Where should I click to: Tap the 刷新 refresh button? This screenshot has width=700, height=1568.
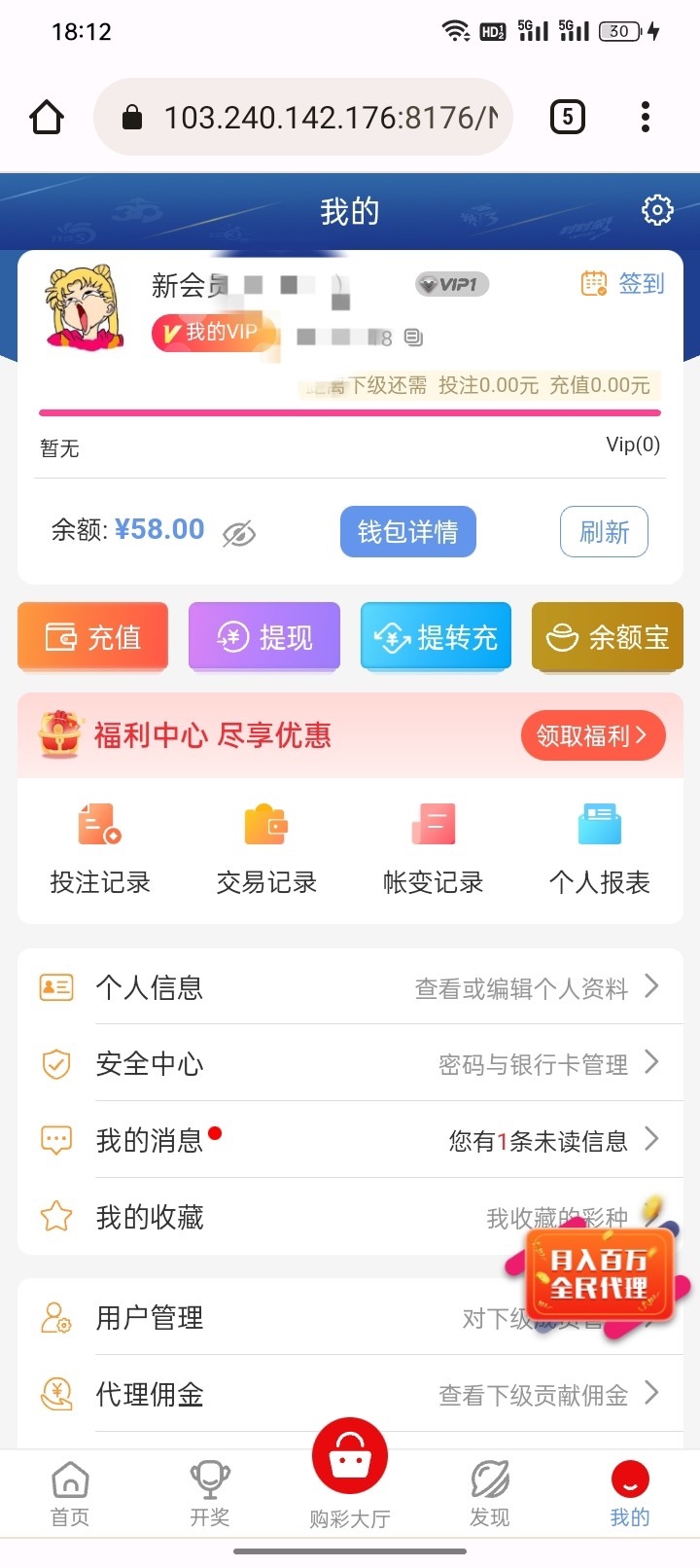(x=604, y=532)
